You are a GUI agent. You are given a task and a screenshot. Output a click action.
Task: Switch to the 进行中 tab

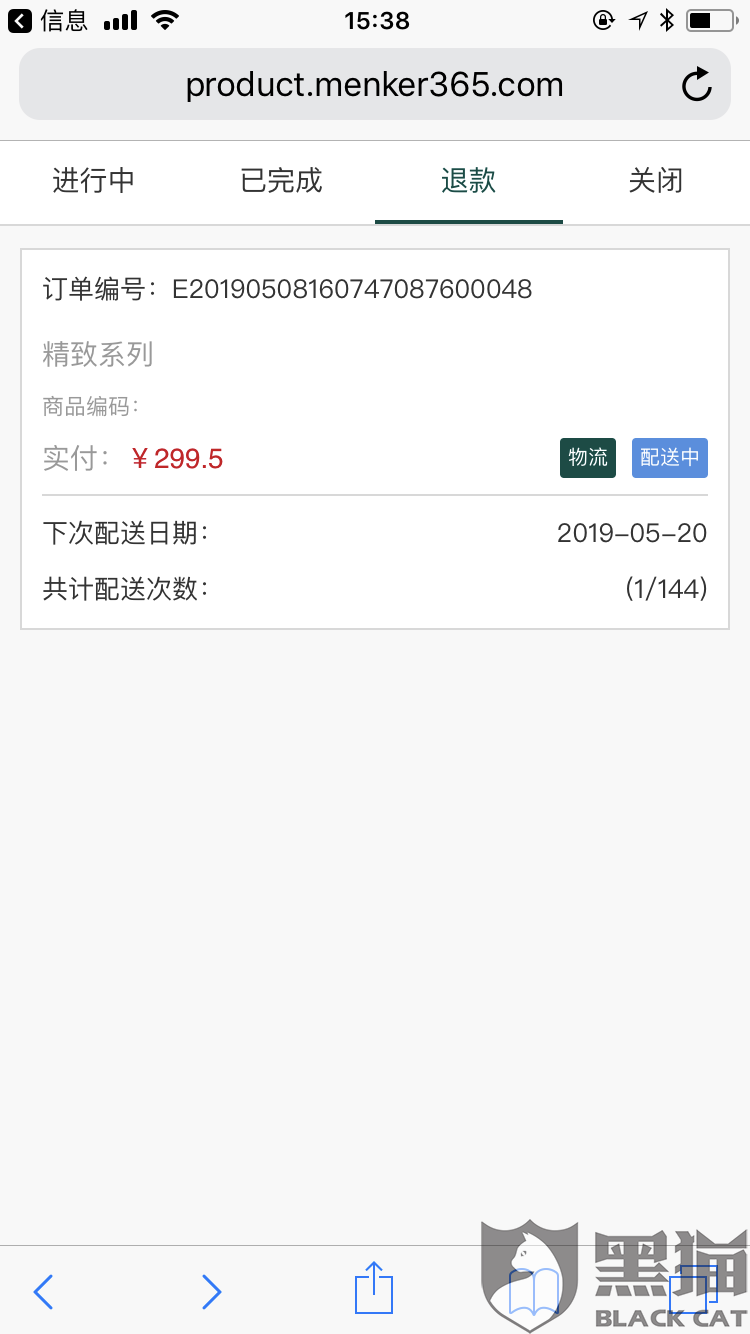coord(93,181)
